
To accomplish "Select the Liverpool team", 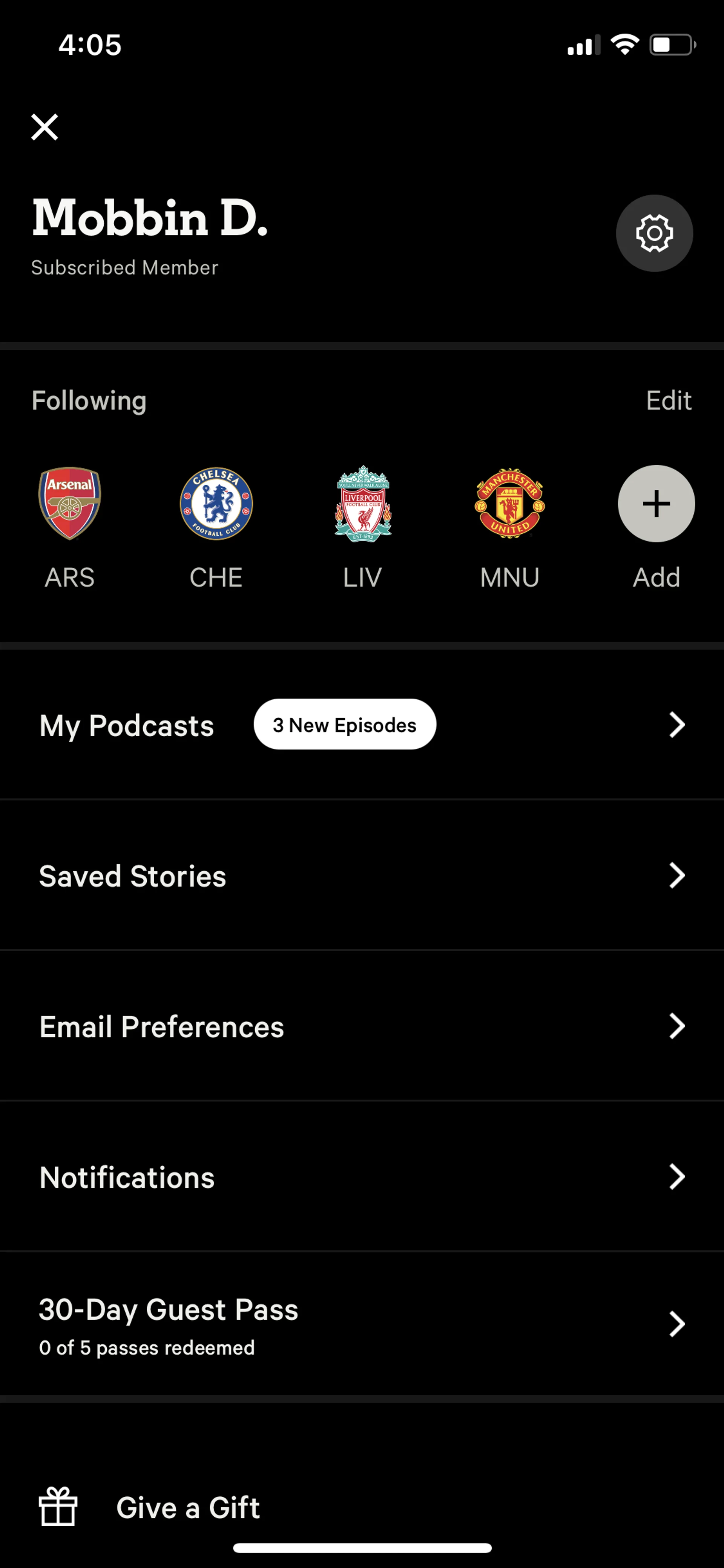I will point(363,504).
